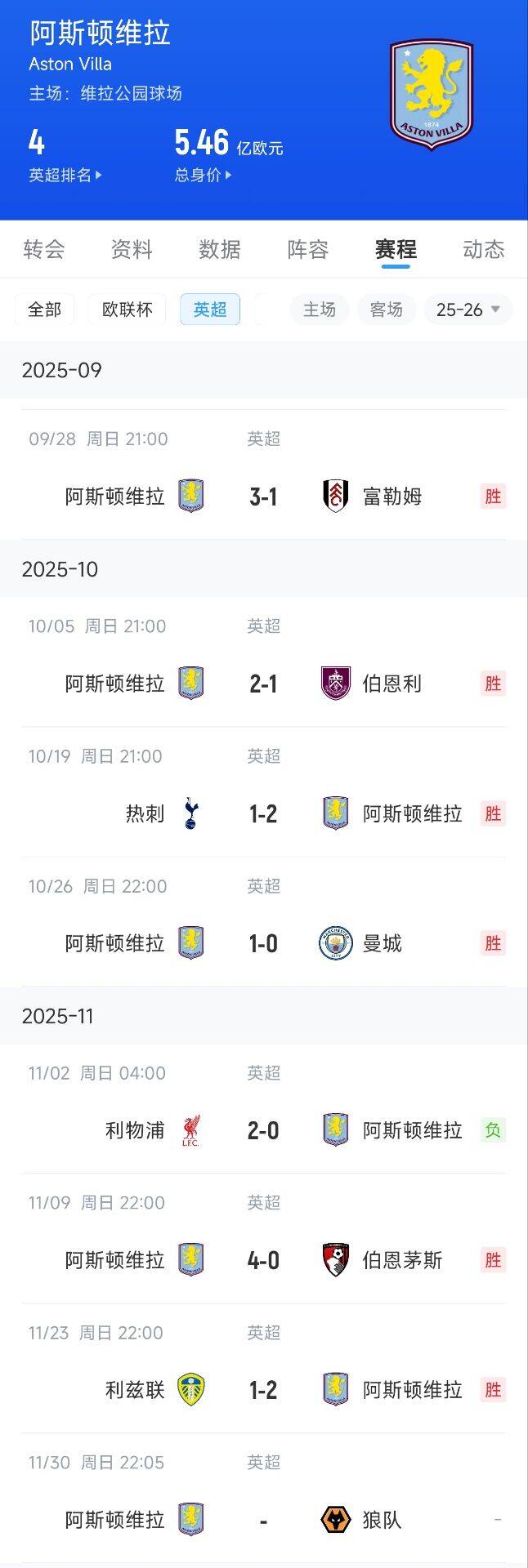The image size is (528, 1568).
Task: Open the 1-0 match against 曼城
Action: pyautogui.click(x=263, y=943)
